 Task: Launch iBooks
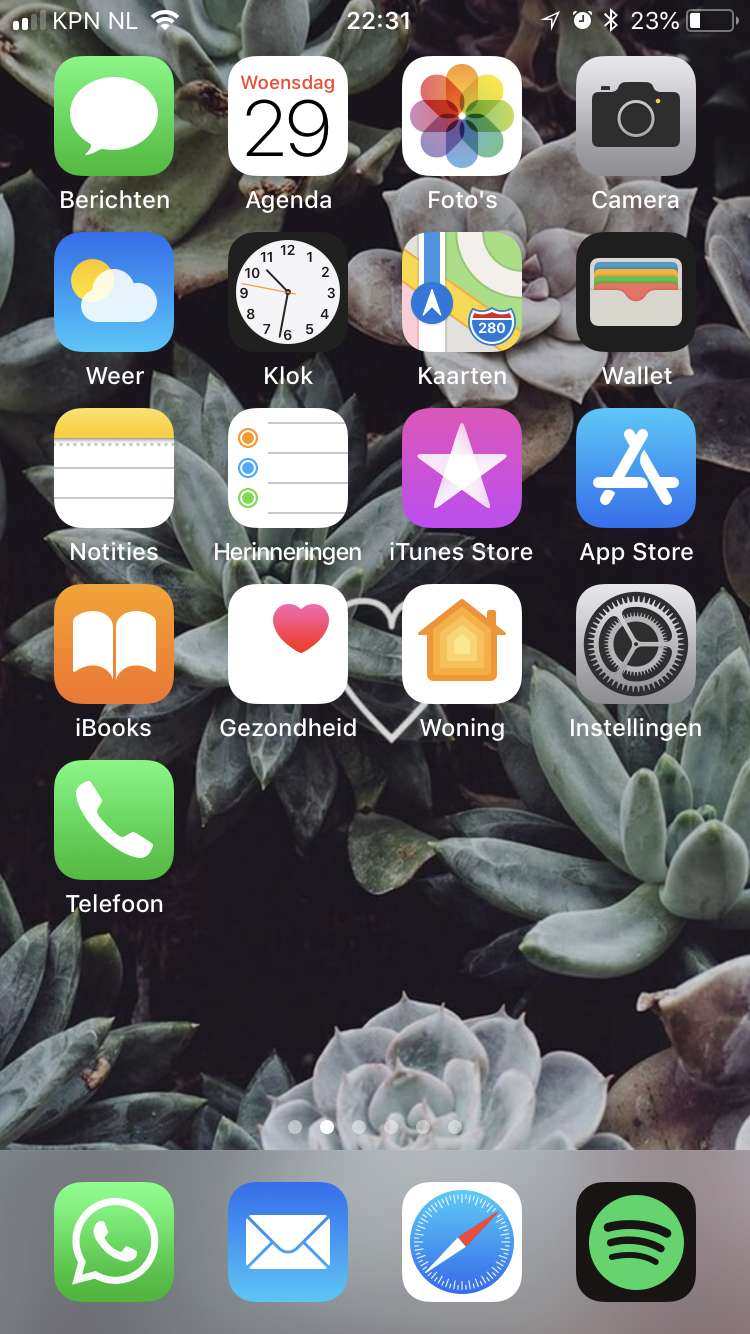114,644
